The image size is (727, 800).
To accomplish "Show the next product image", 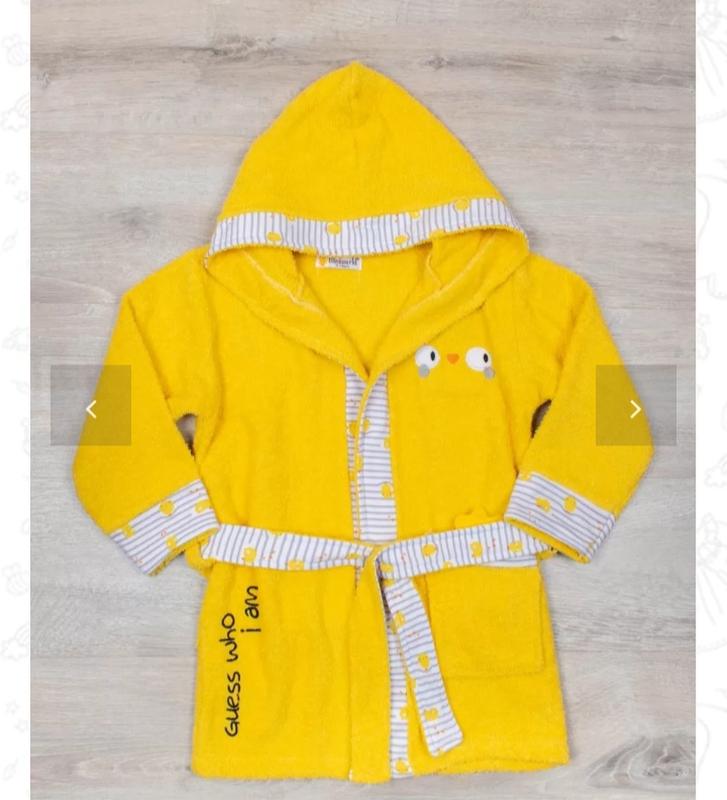I will click(x=635, y=406).
